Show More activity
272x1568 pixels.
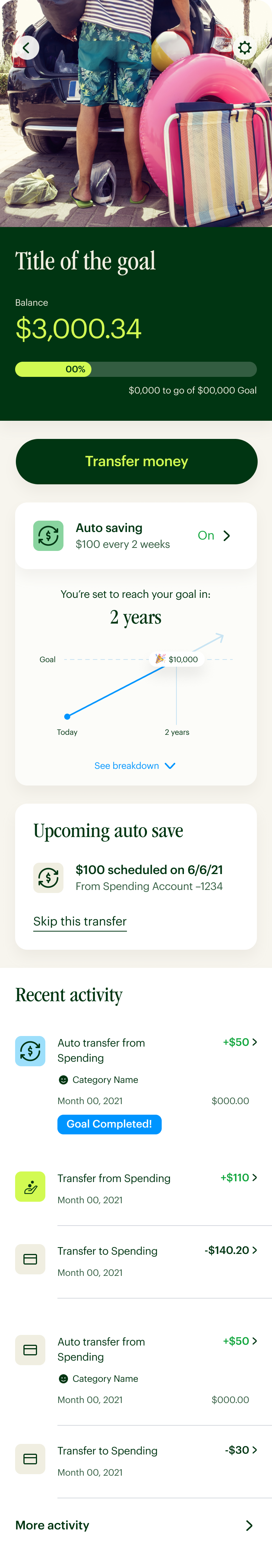[x=136, y=1525]
